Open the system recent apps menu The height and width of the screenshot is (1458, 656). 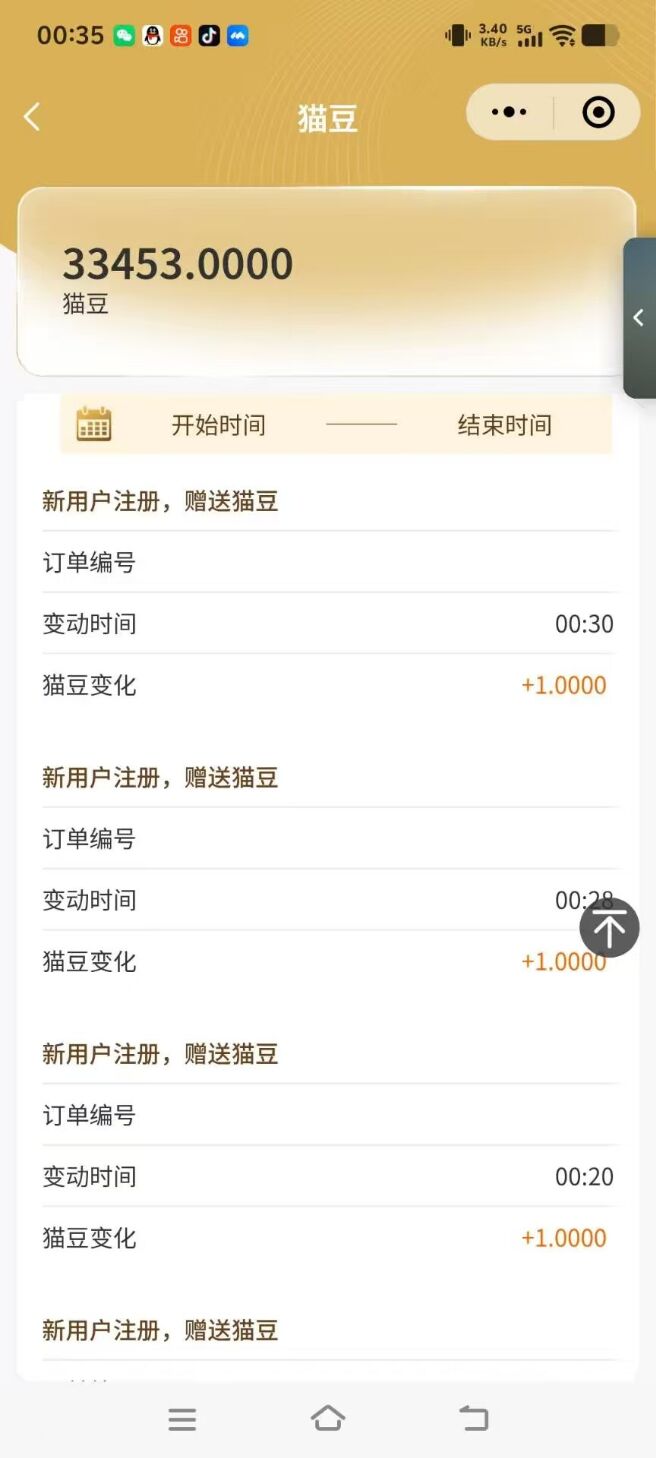click(182, 1419)
